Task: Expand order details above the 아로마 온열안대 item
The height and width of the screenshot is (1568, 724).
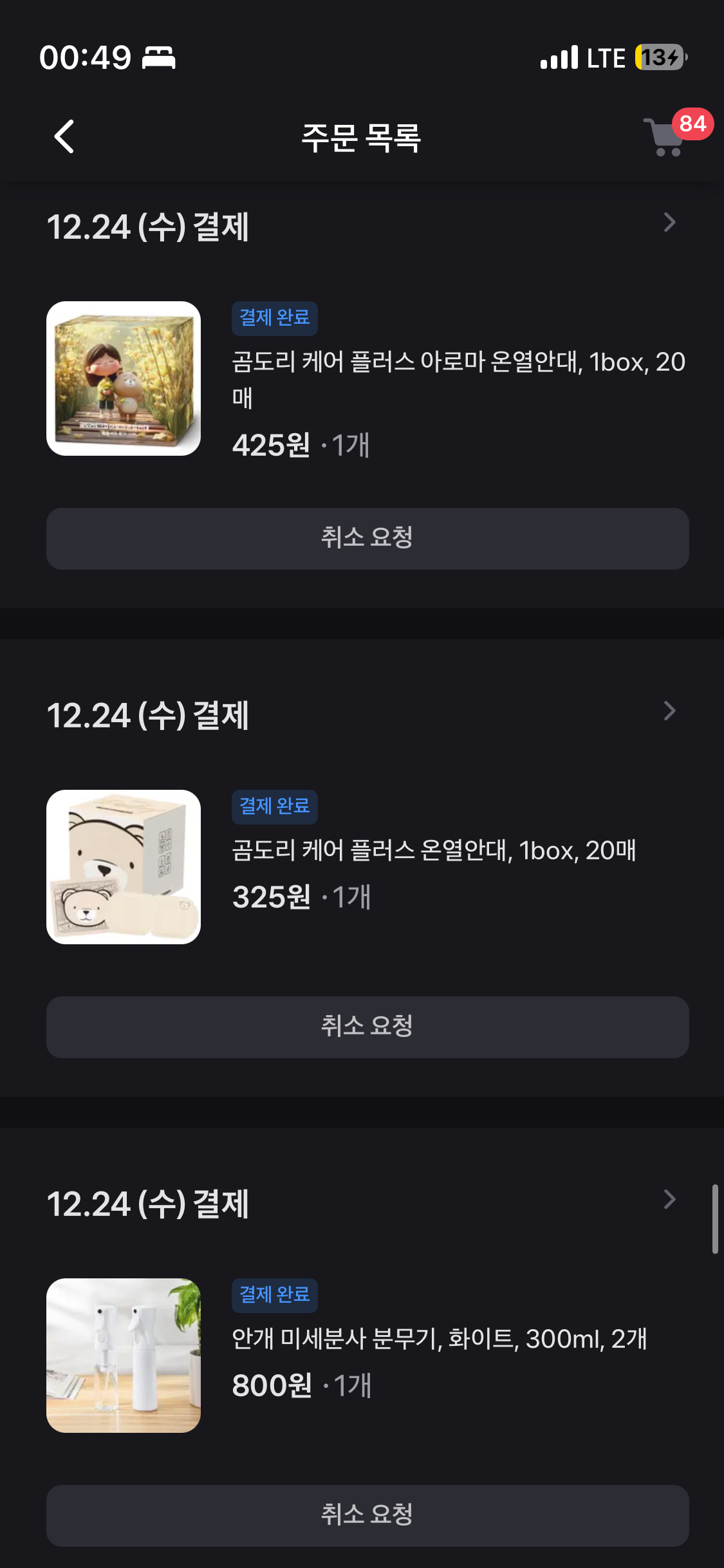Action: pyautogui.click(x=669, y=223)
